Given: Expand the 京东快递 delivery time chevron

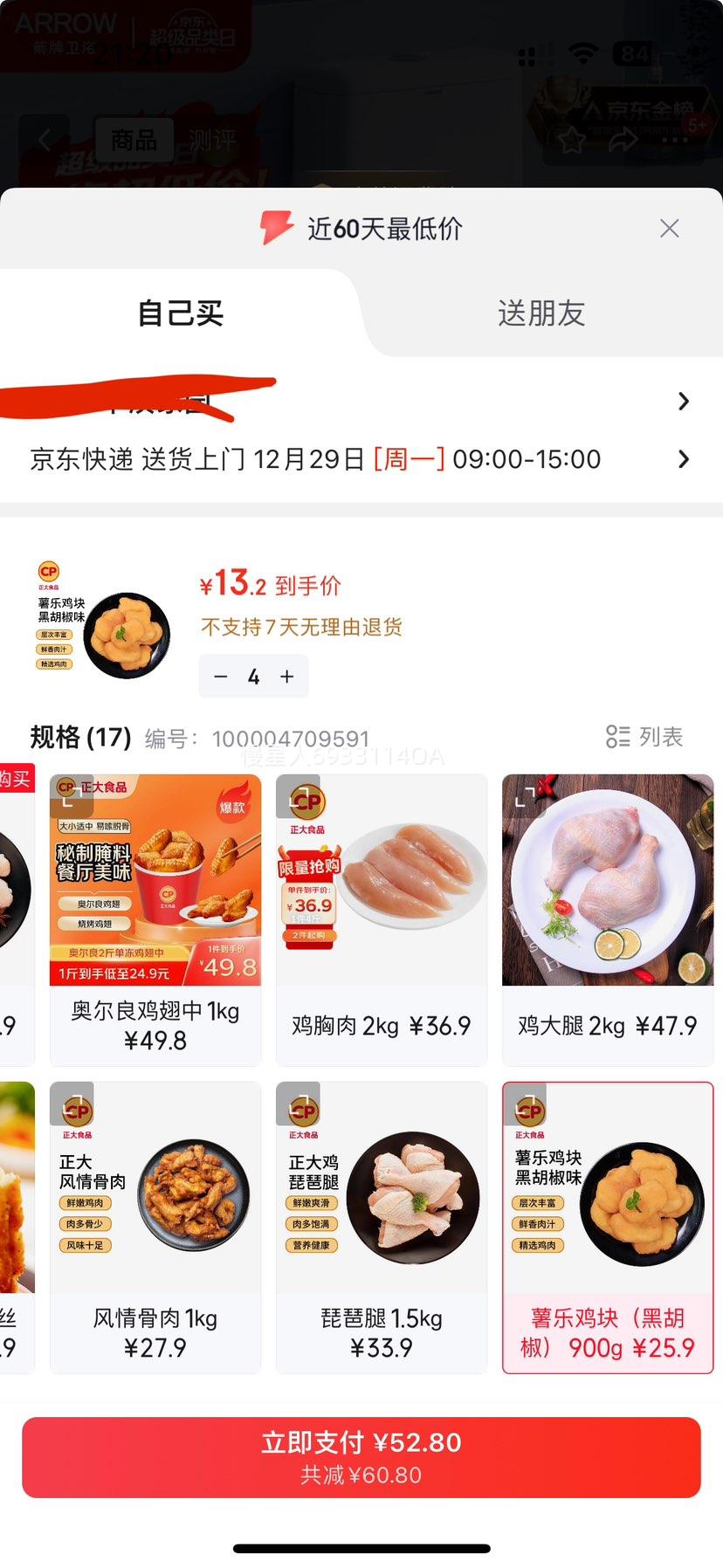Looking at the screenshot, I should [x=684, y=459].
